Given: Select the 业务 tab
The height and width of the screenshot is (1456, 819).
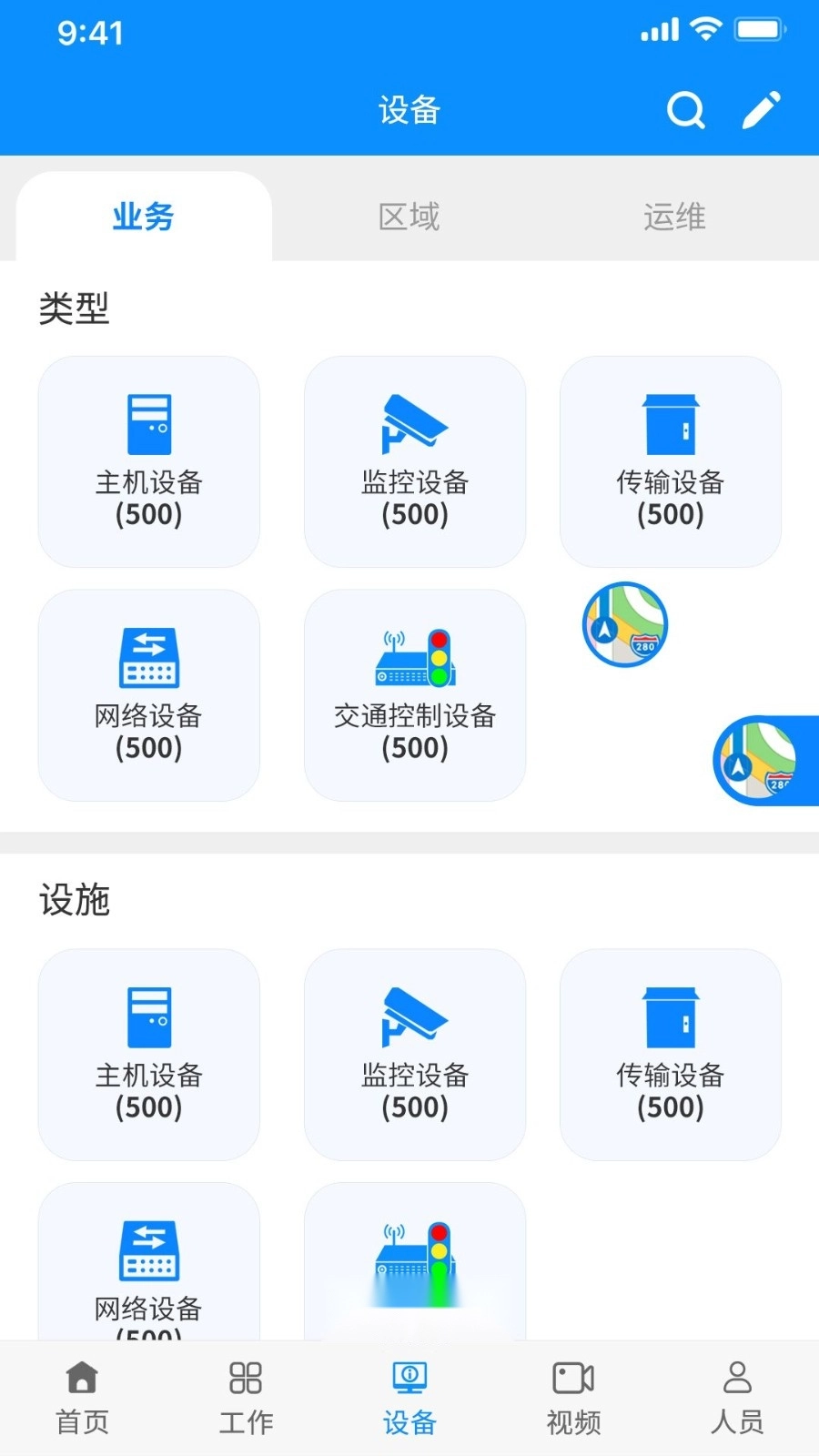Looking at the screenshot, I should point(143,217).
